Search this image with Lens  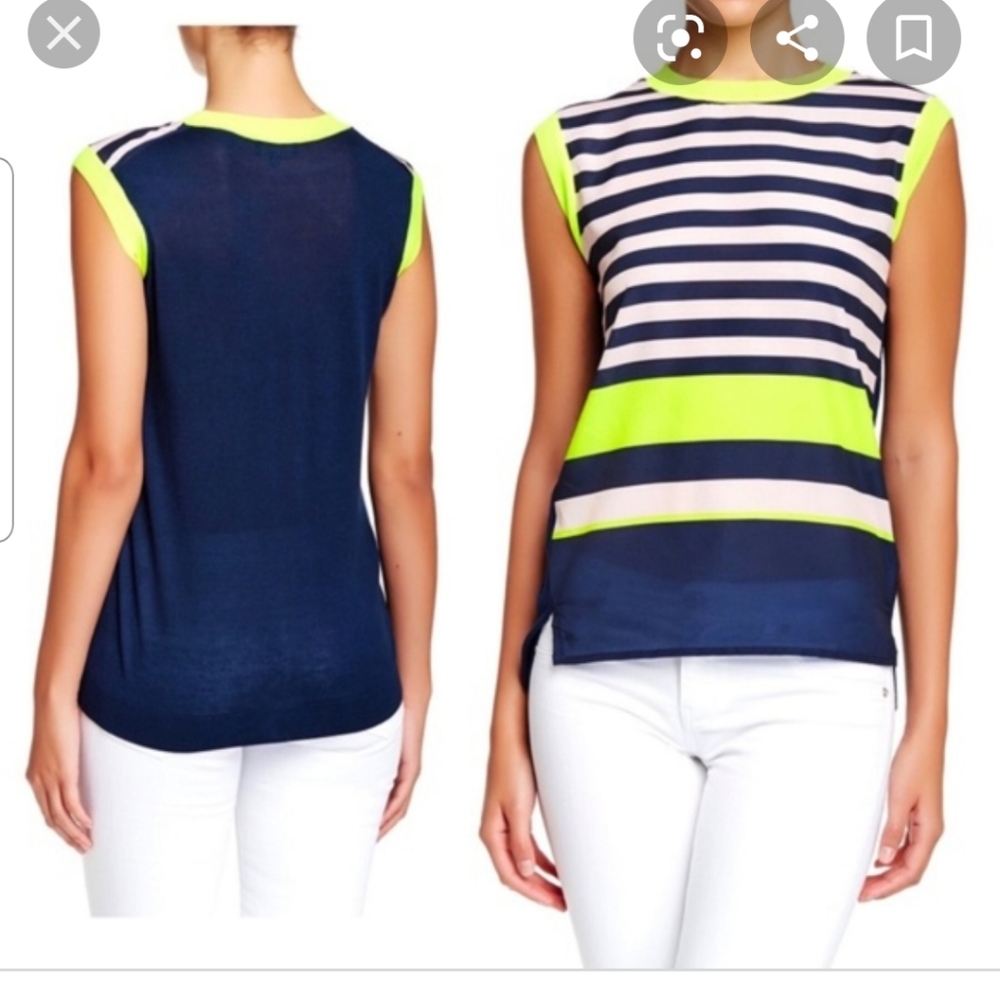pyautogui.click(x=680, y=38)
